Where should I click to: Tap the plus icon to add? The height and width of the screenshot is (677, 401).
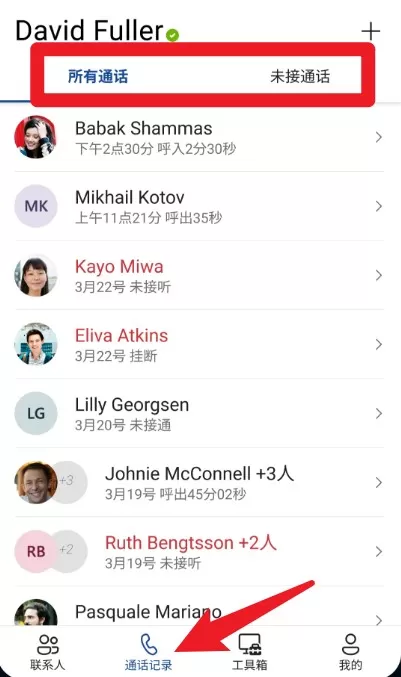(370, 32)
